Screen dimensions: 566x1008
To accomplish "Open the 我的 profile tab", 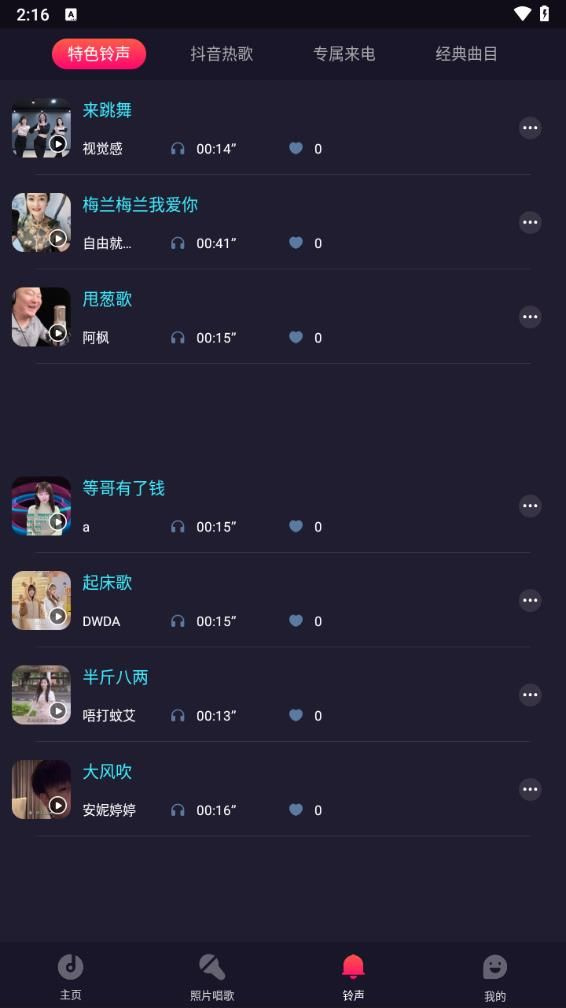I will tap(495, 977).
